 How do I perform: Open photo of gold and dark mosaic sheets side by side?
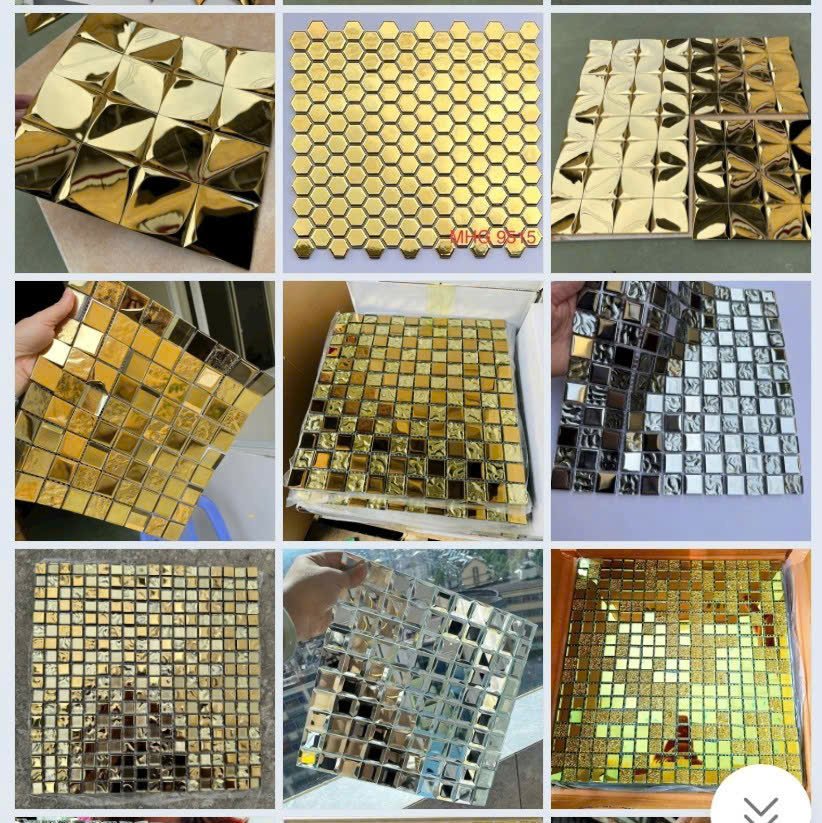coord(680,142)
